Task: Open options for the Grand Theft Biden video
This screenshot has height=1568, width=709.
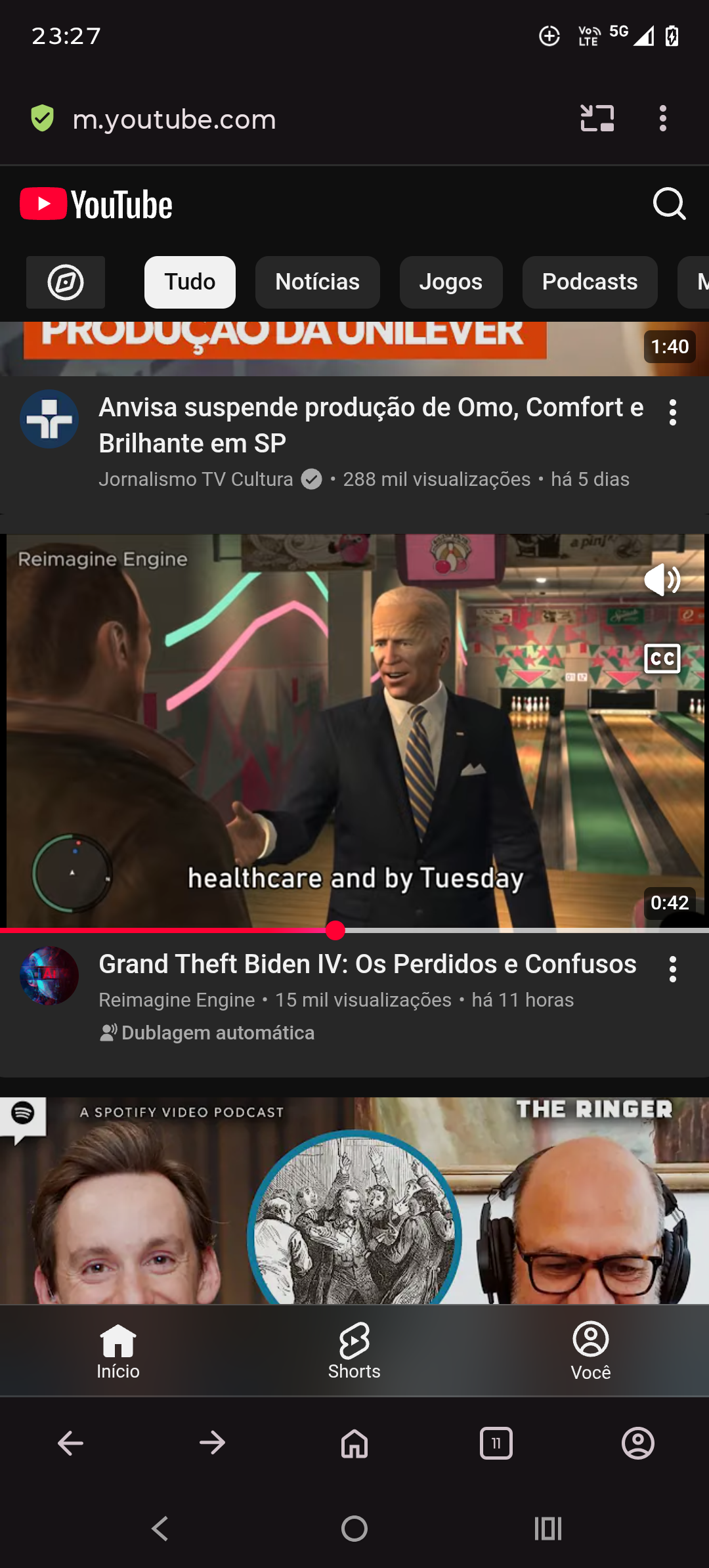Action: (x=673, y=969)
